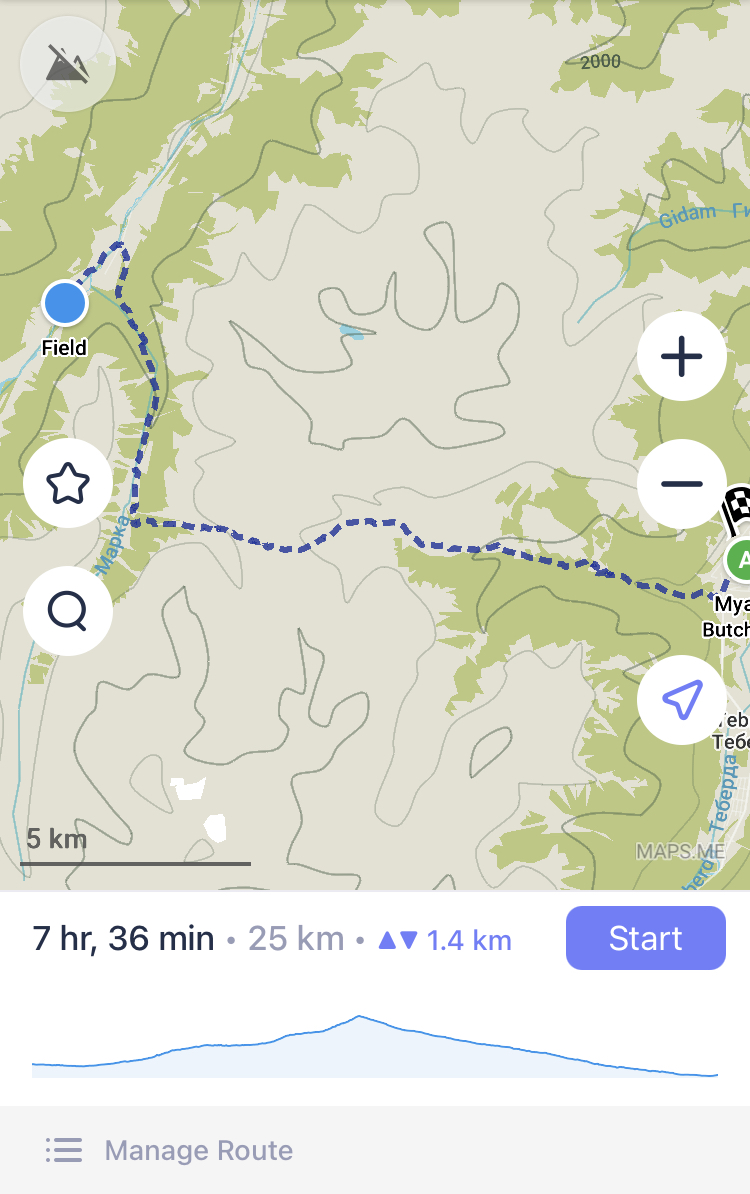The height and width of the screenshot is (1194, 750).
Task: Center map on my location arrow
Action: (x=682, y=700)
